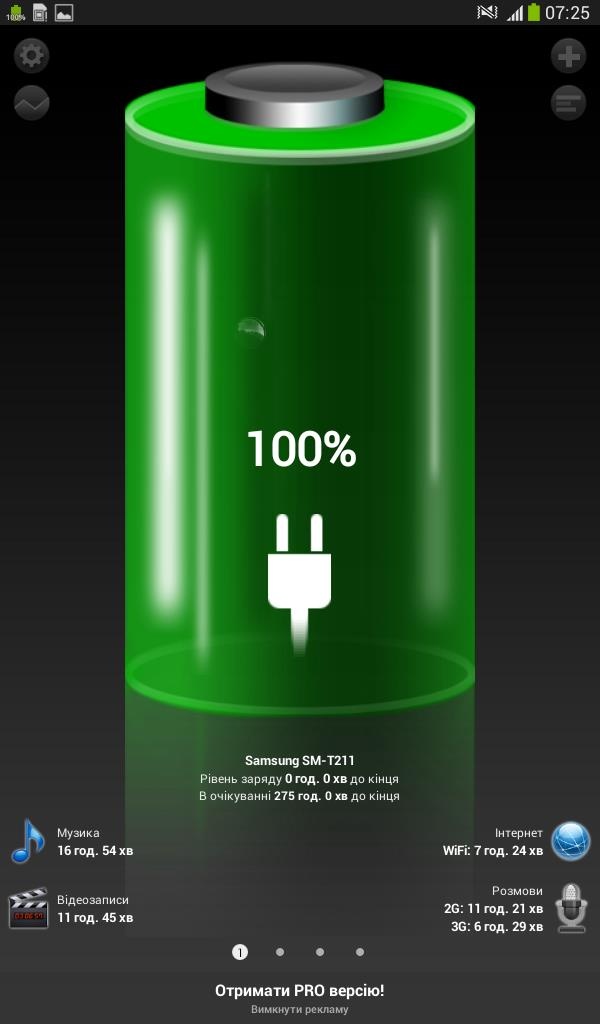Go to the second page indicator dot
The width and height of the screenshot is (600, 1024).
coord(280,952)
